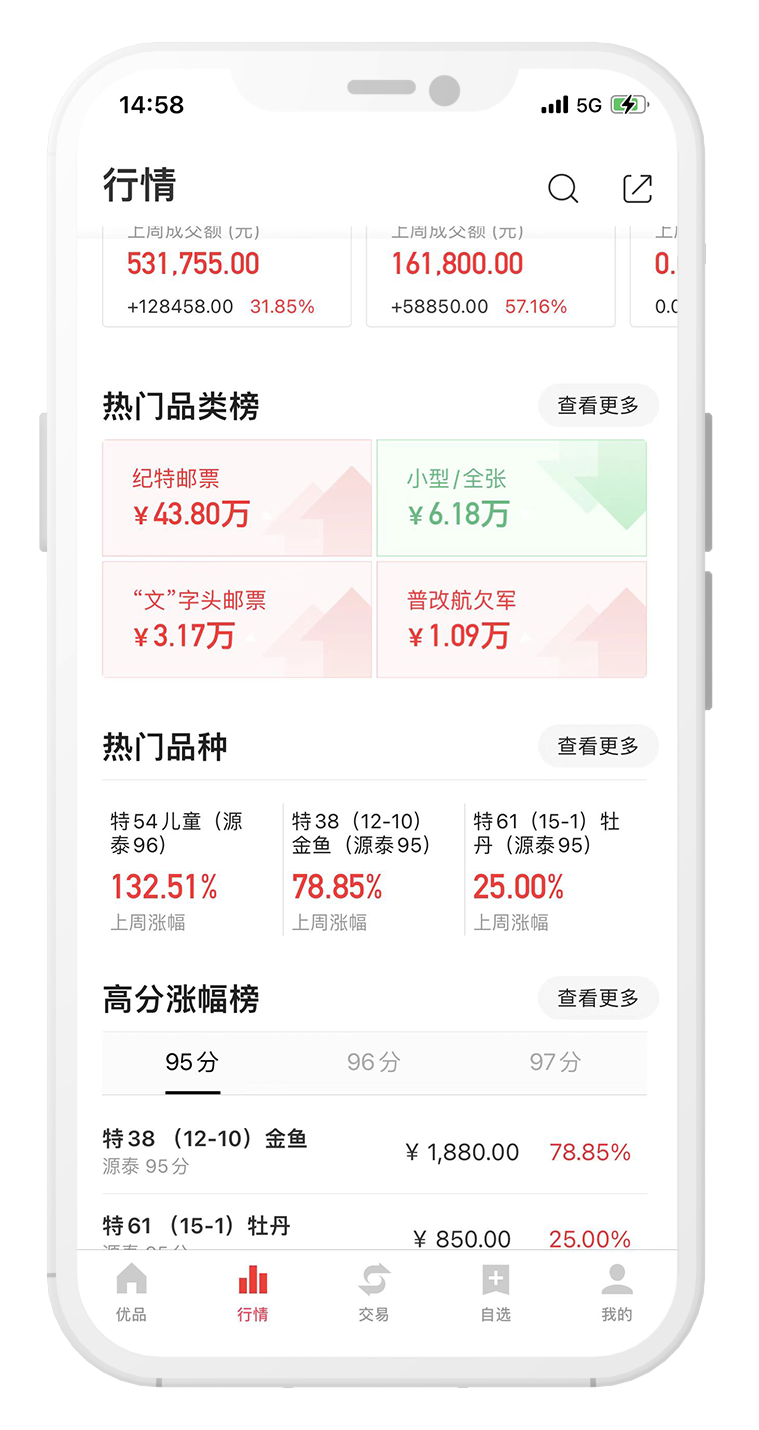The width and height of the screenshot is (759, 1430).
Task: Open the 自选 tab
Action: [x=495, y=1292]
